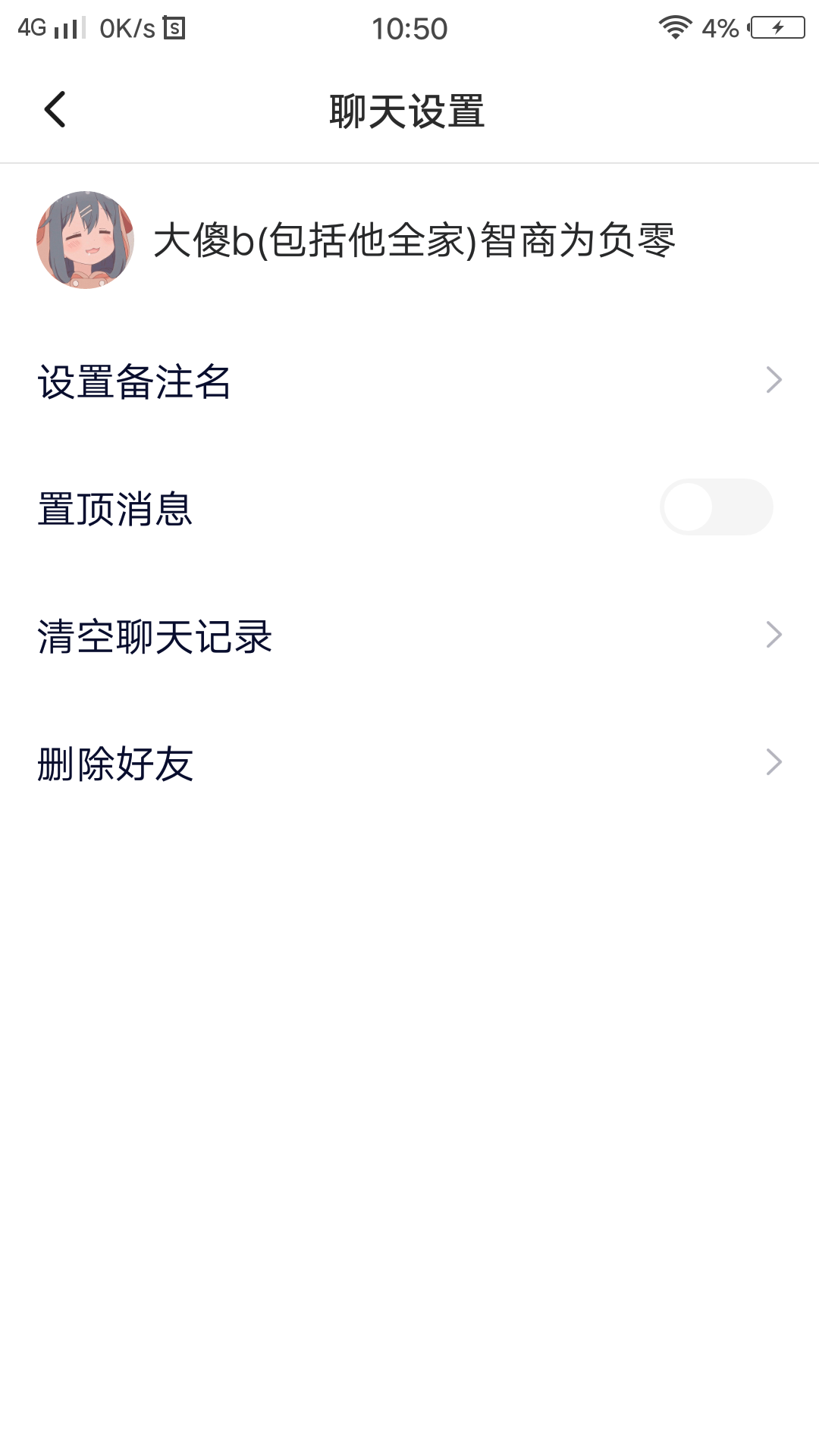Tap 删除好友 row
Image resolution: width=819 pixels, height=1456 pixels.
pyautogui.click(x=409, y=762)
